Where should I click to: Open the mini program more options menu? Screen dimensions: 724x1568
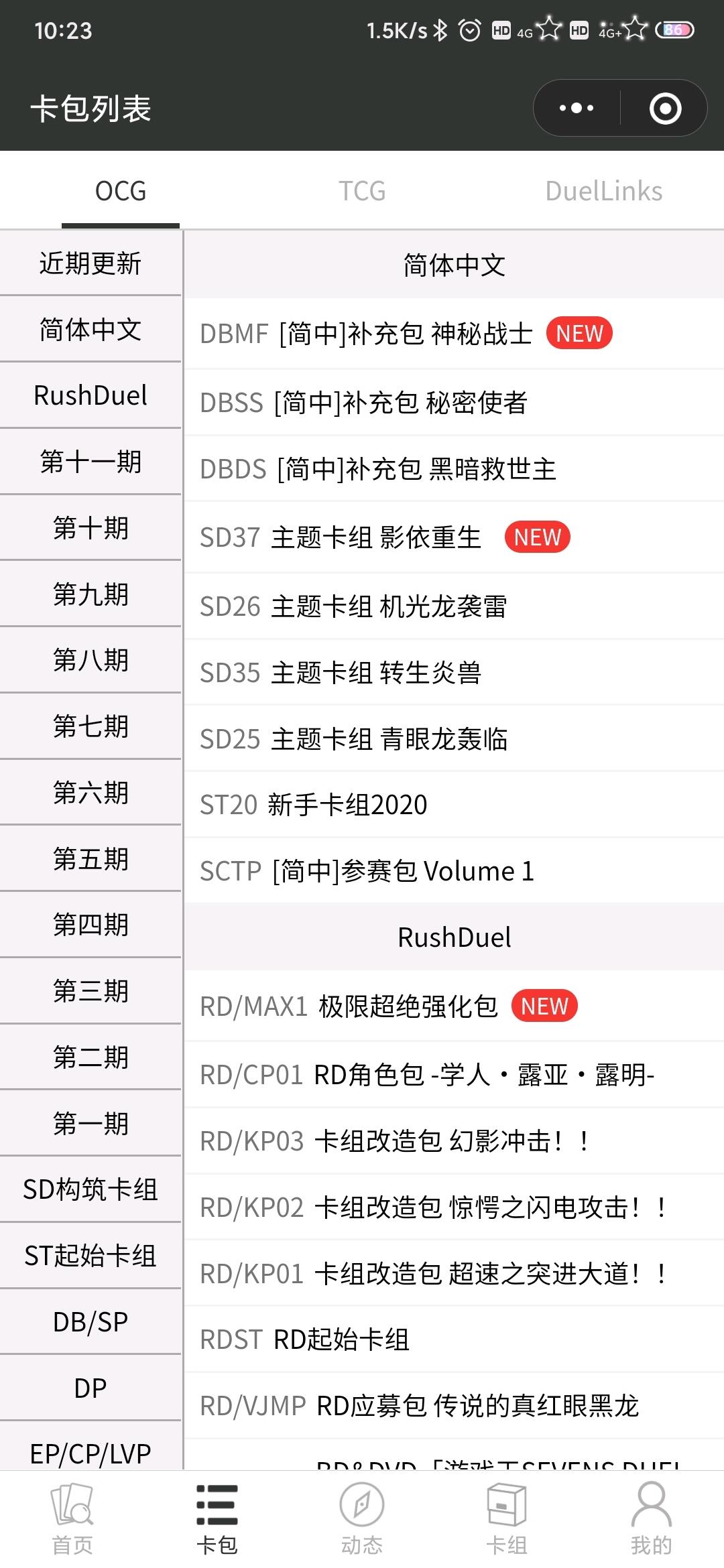pyautogui.click(x=577, y=108)
